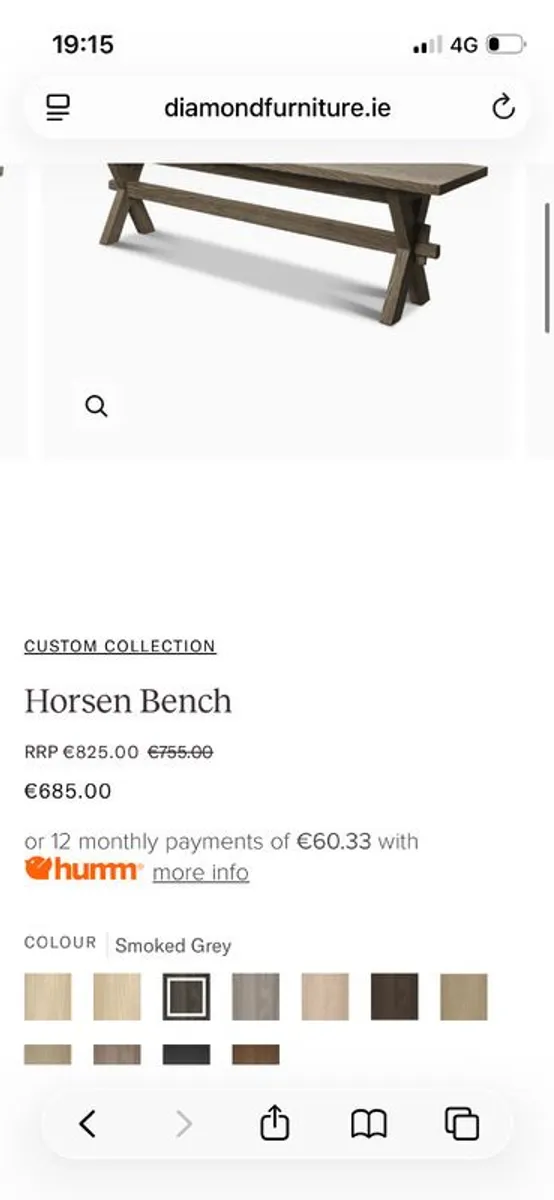
Task: Open humm more info link
Action: tap(200, 872)
